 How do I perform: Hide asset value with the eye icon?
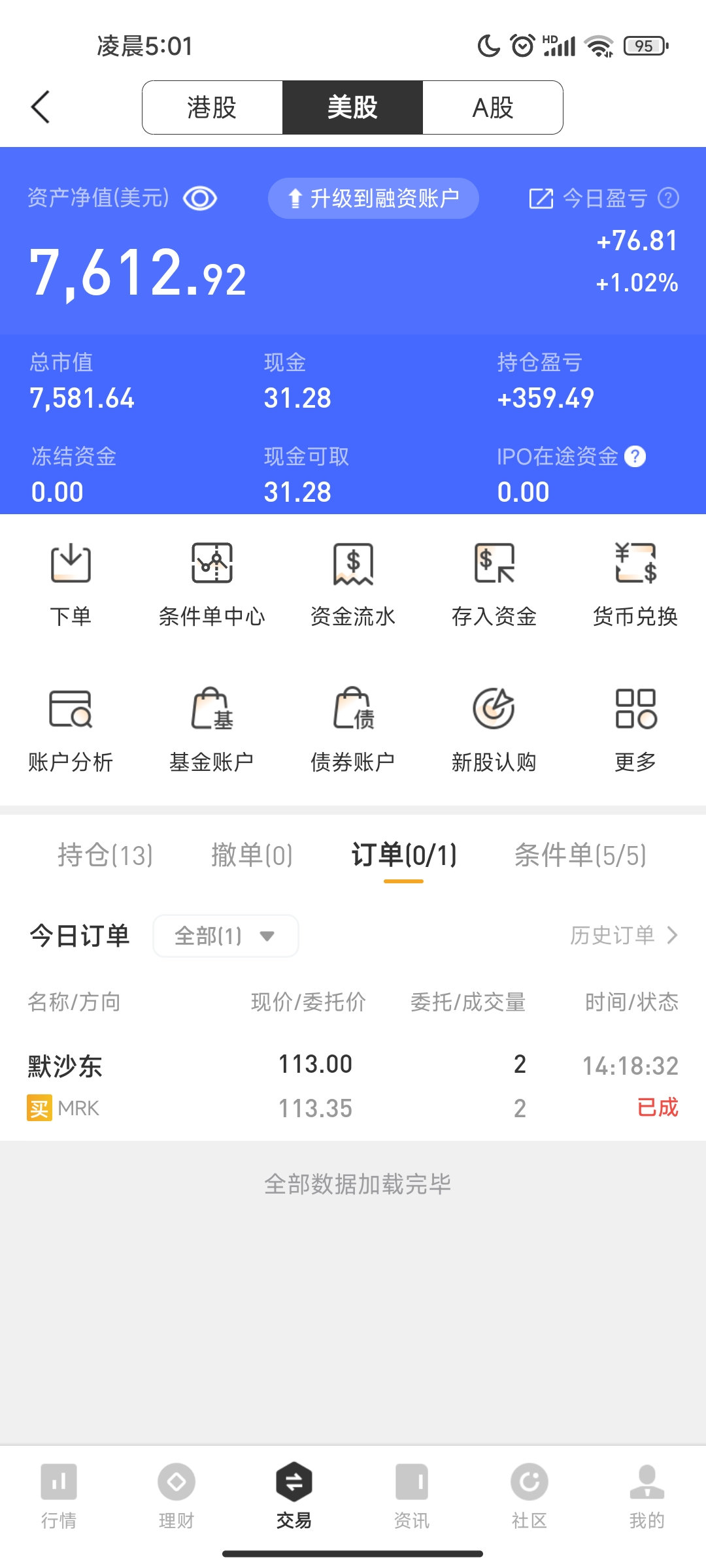pos(200,199)
